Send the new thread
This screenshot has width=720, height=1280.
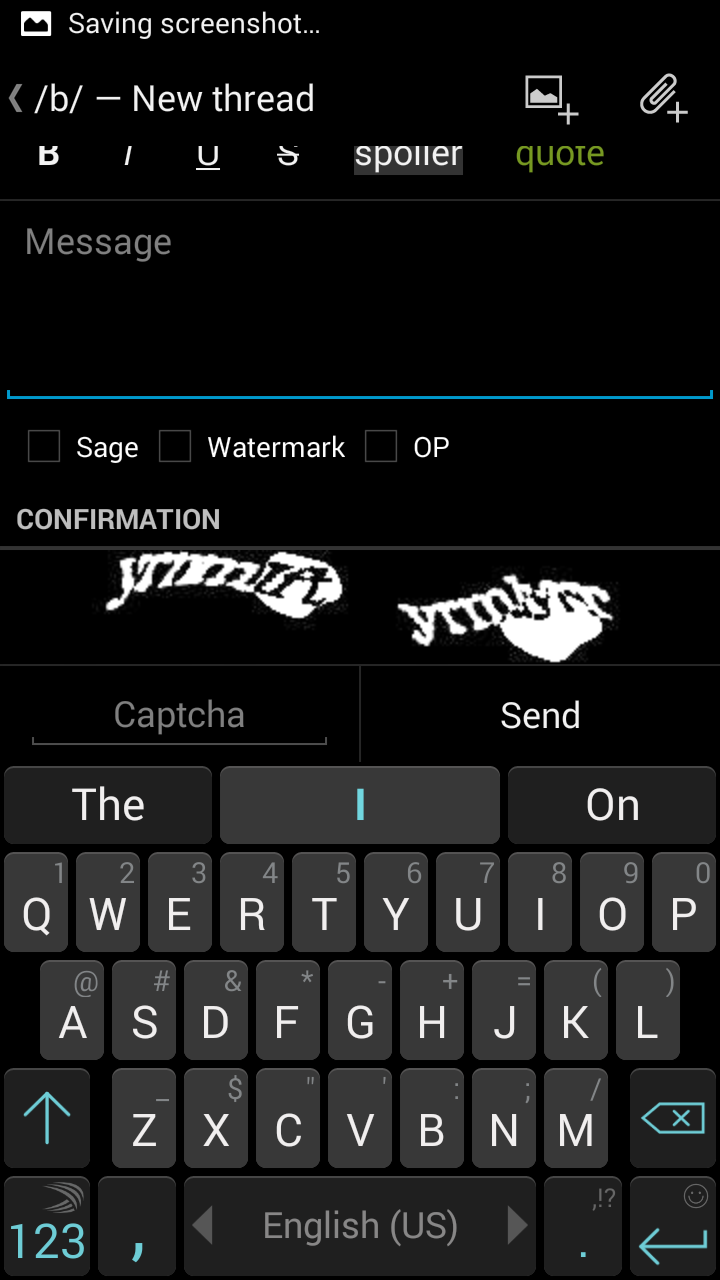540,715
